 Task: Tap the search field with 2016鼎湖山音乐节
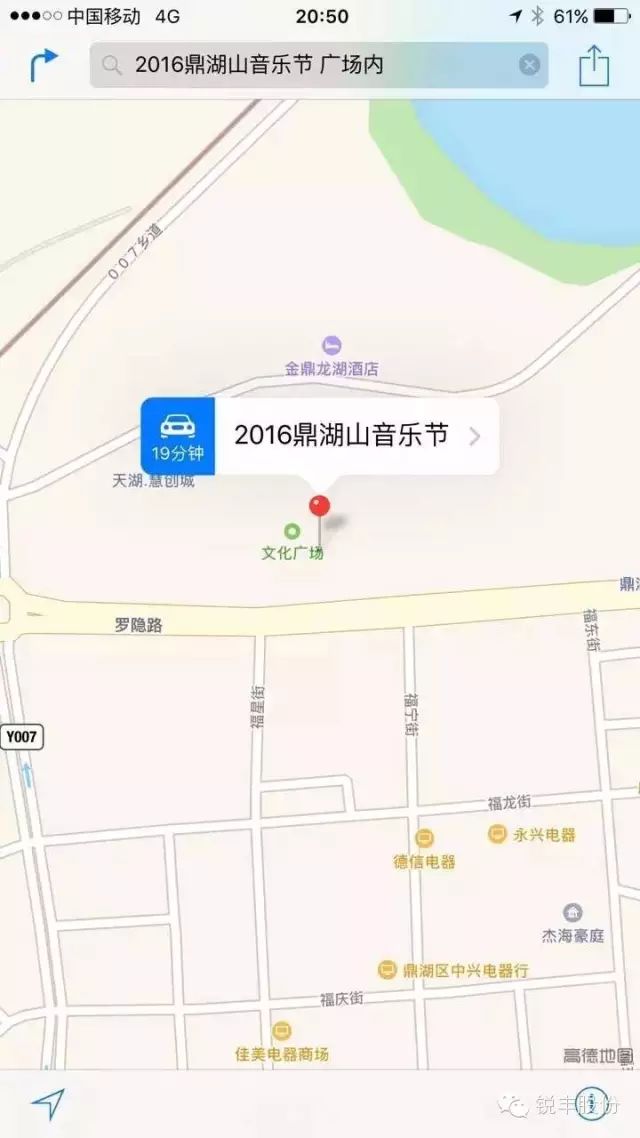319,65
